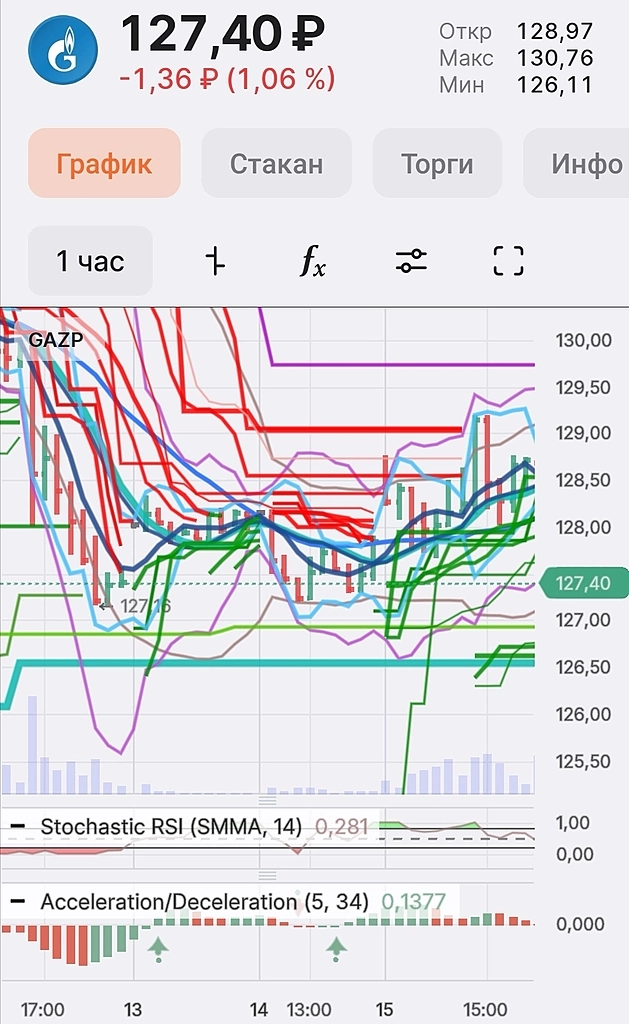
Task: Open the Стакан order book tab
Action: 276,163
